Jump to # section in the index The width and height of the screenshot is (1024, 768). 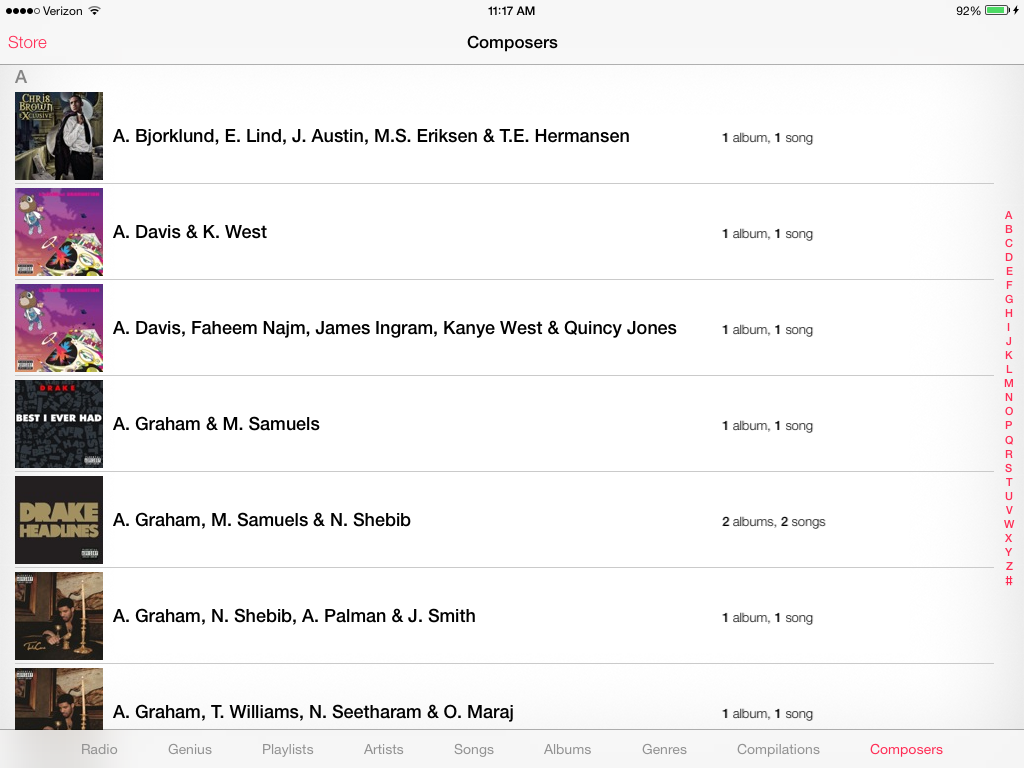coord(1008,580)
